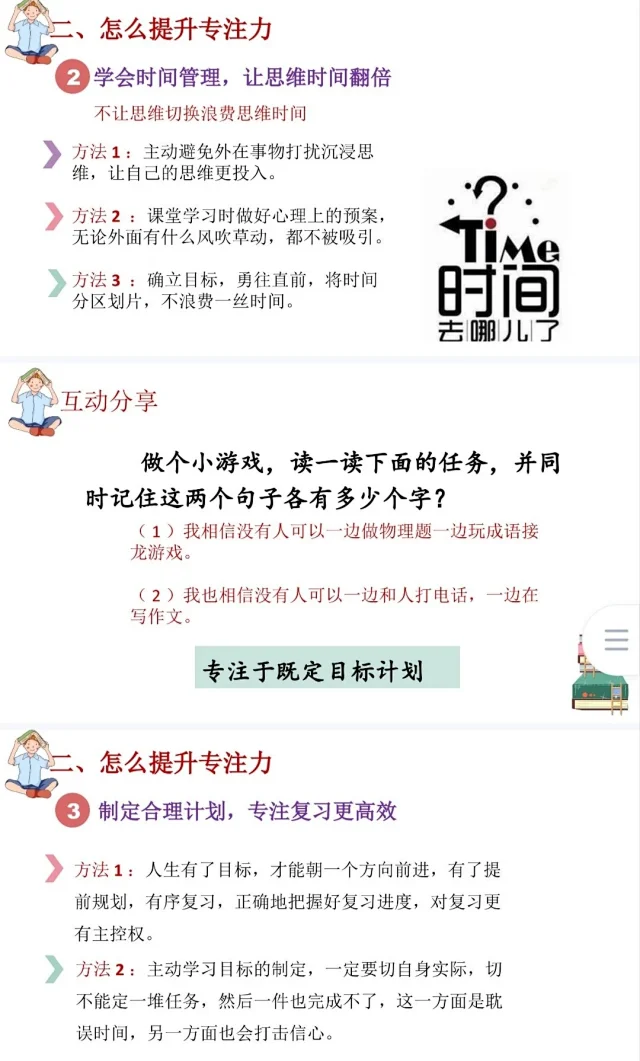Viewport: 640px width, 1061px height.
Task: Open the floating hamburger menu button
Action: (x=616, y=640)
